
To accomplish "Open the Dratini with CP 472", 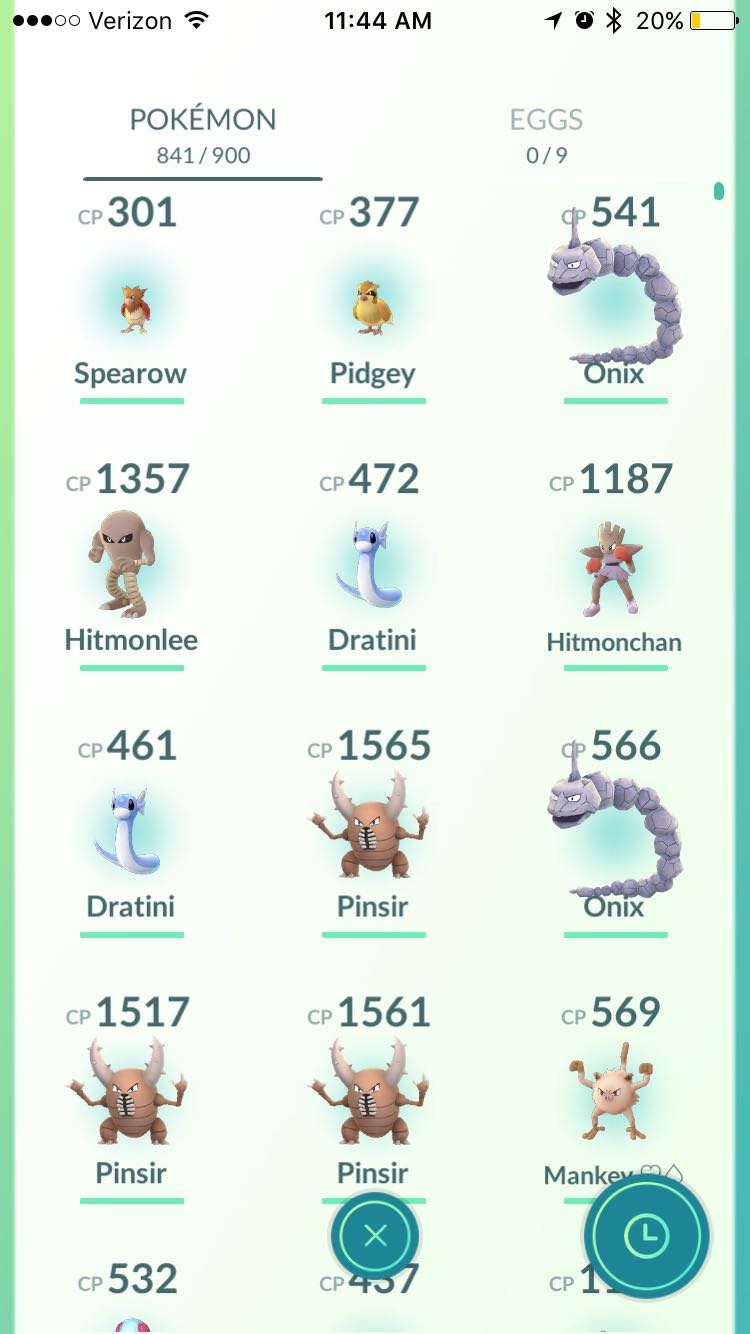I will click(373, 566).
